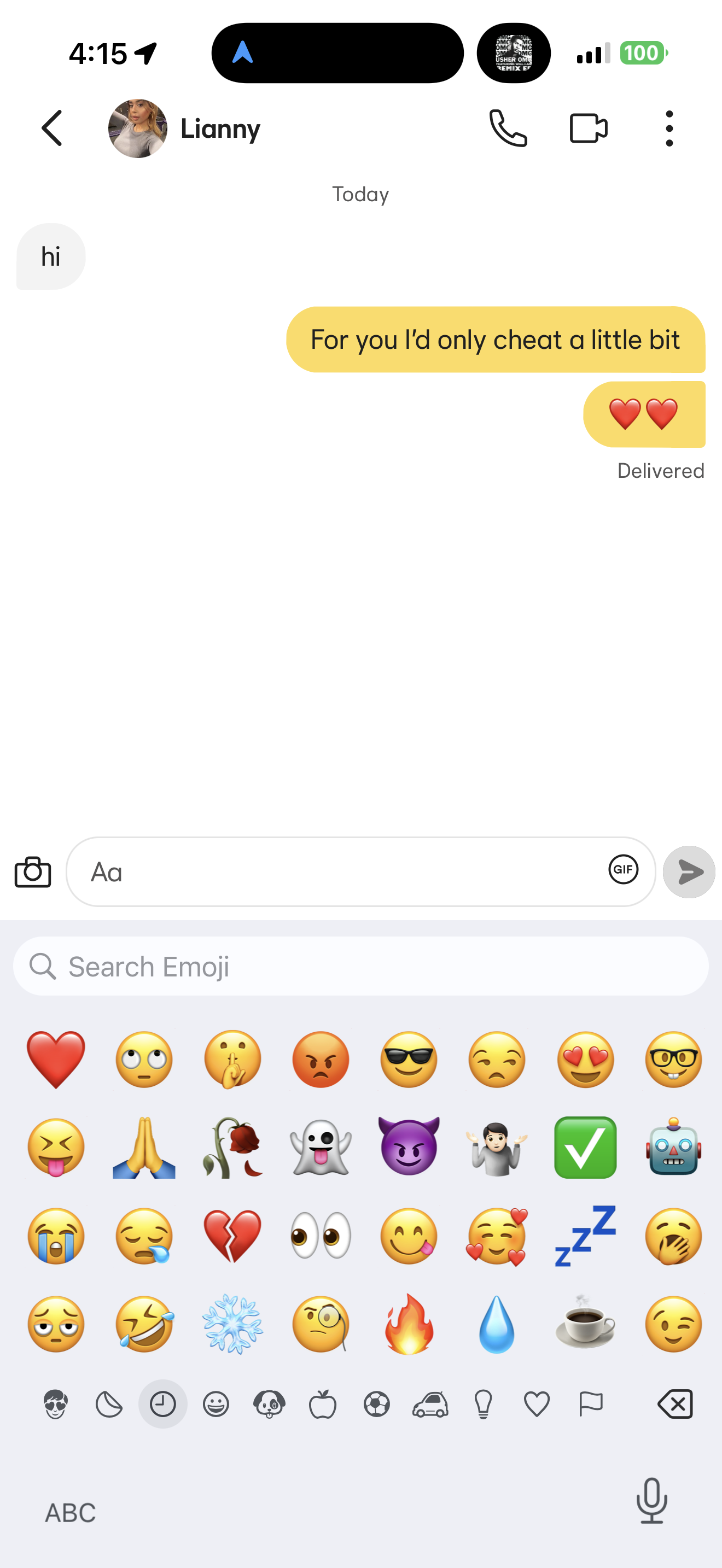
Task: Open the GIF picker
Action: click(x=624, y=869)
